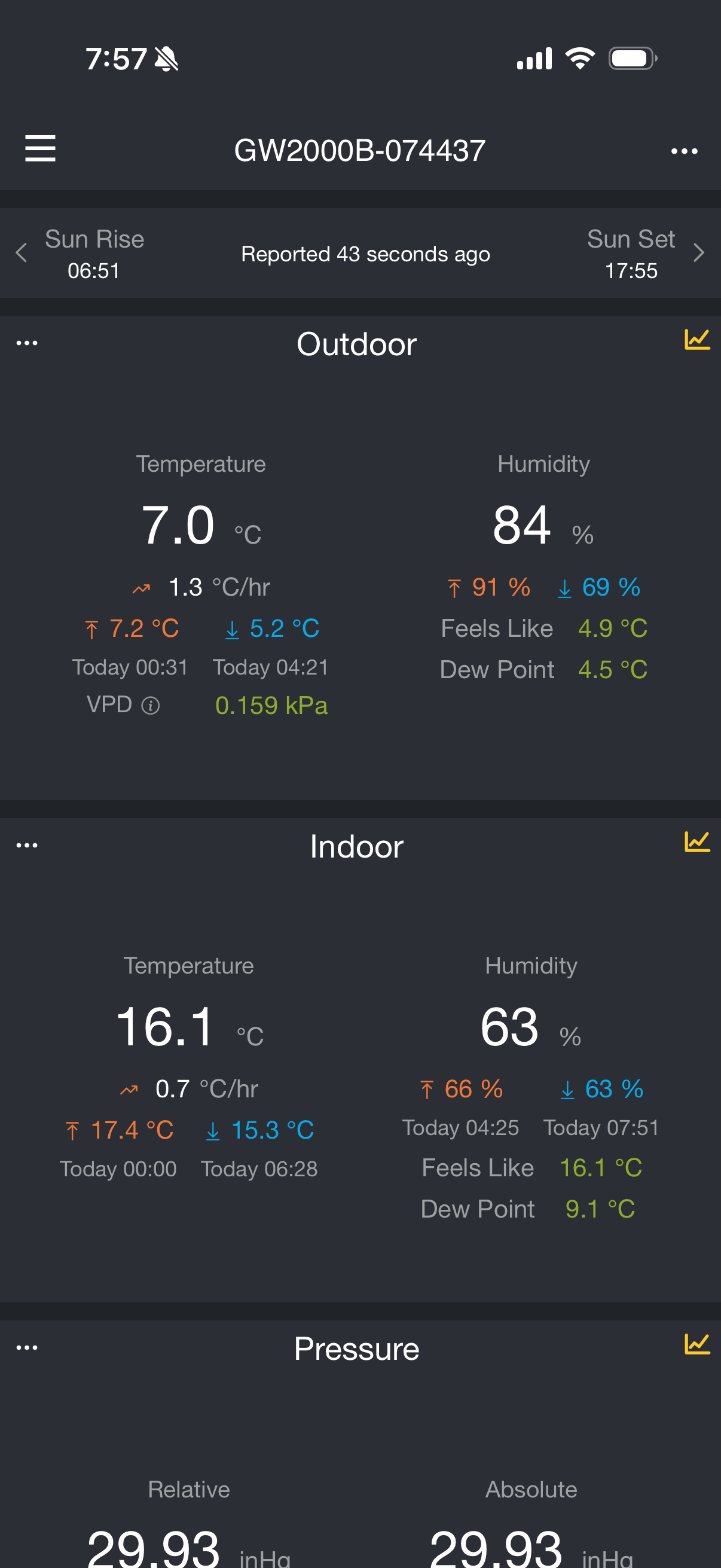Viewport: 721px width, 1568px height.
Task: Open the Indoor section options dots
Action: (x=27, y=846)
